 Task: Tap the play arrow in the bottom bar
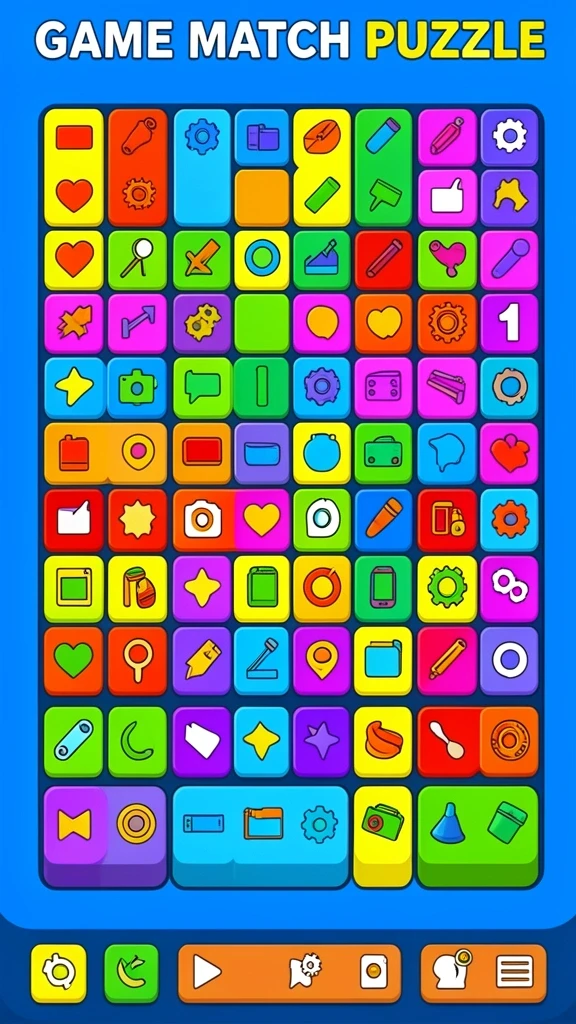[207, 973]
